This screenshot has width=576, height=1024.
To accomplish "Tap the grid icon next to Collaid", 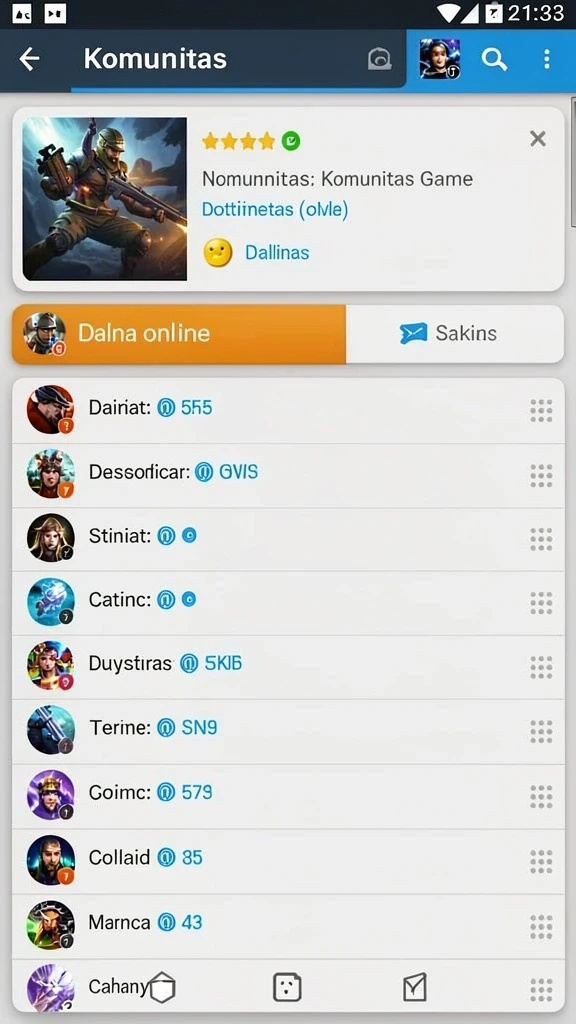I will pyautogui.click(x=541, y=861).
